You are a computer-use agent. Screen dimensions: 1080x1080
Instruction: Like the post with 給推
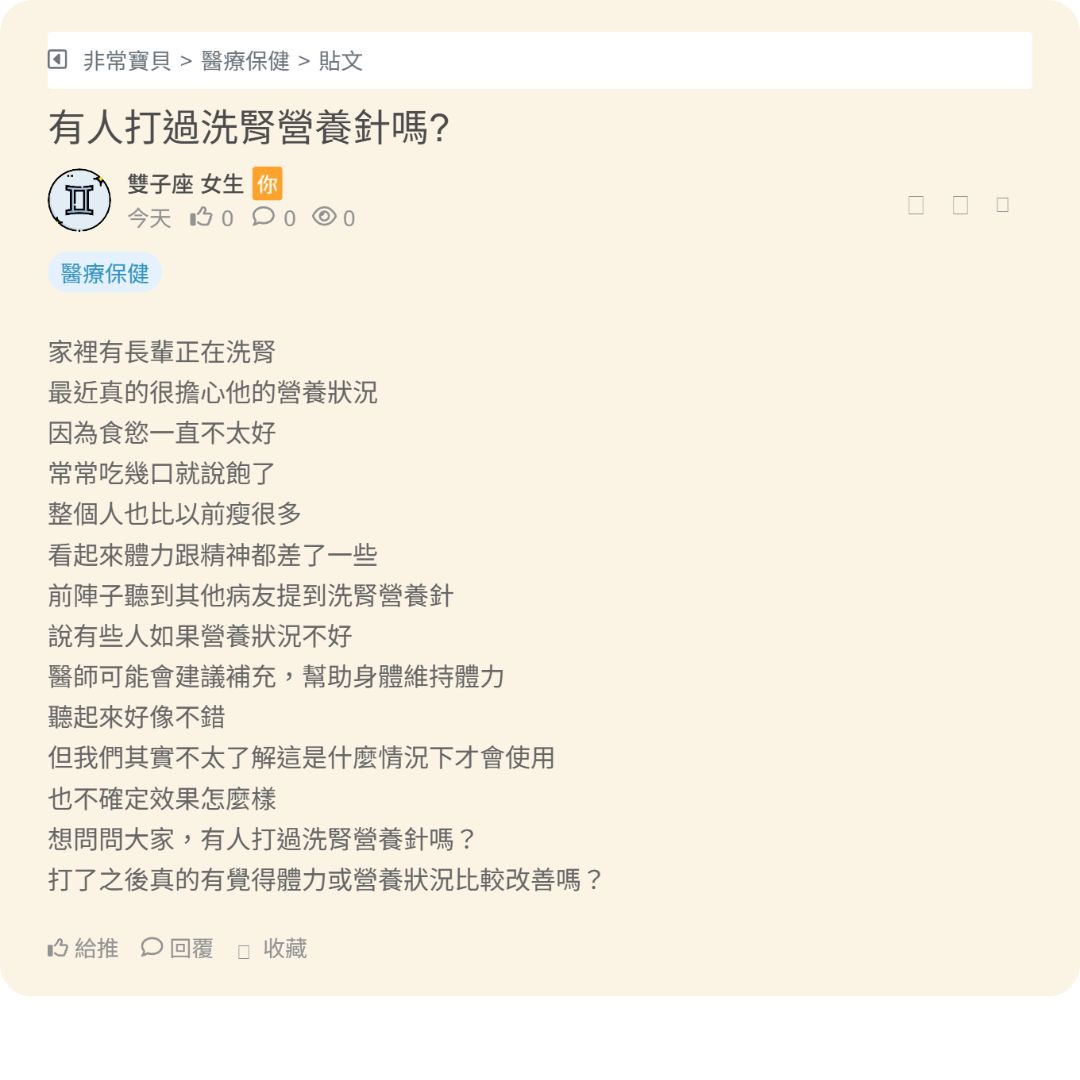click(84, 948)
